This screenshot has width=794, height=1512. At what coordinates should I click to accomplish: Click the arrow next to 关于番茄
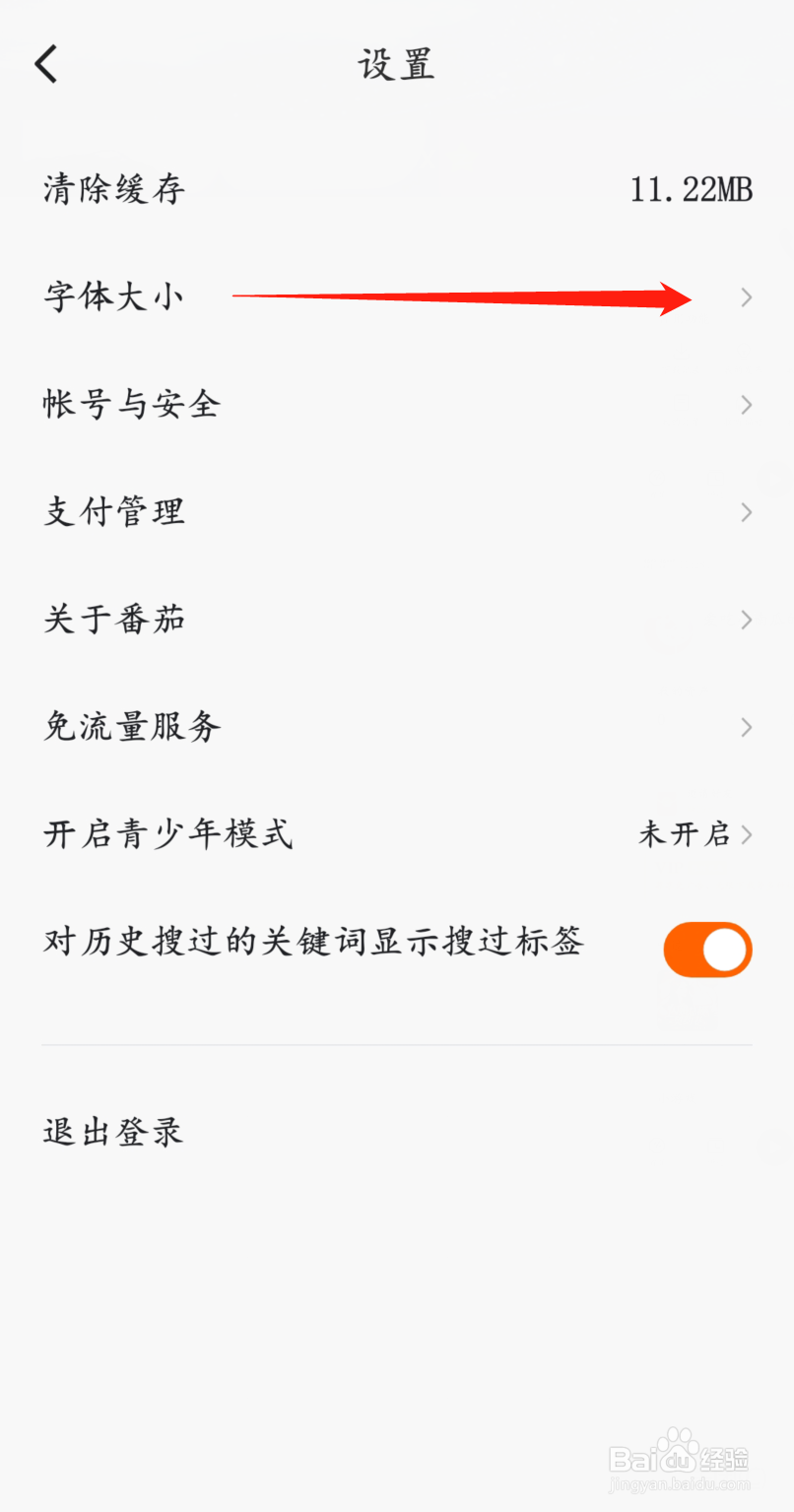pos(747,620)
